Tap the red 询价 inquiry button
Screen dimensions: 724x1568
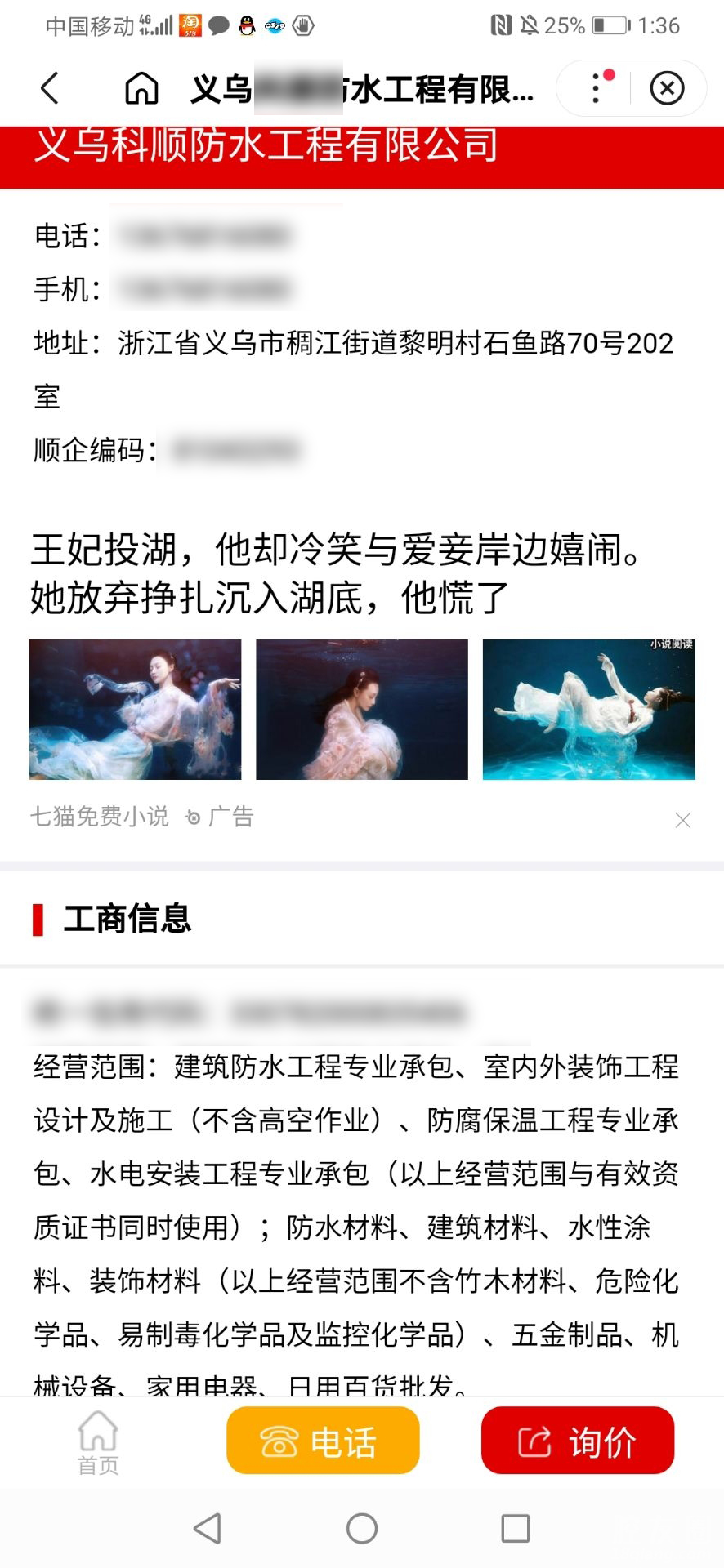point(577,1441)
